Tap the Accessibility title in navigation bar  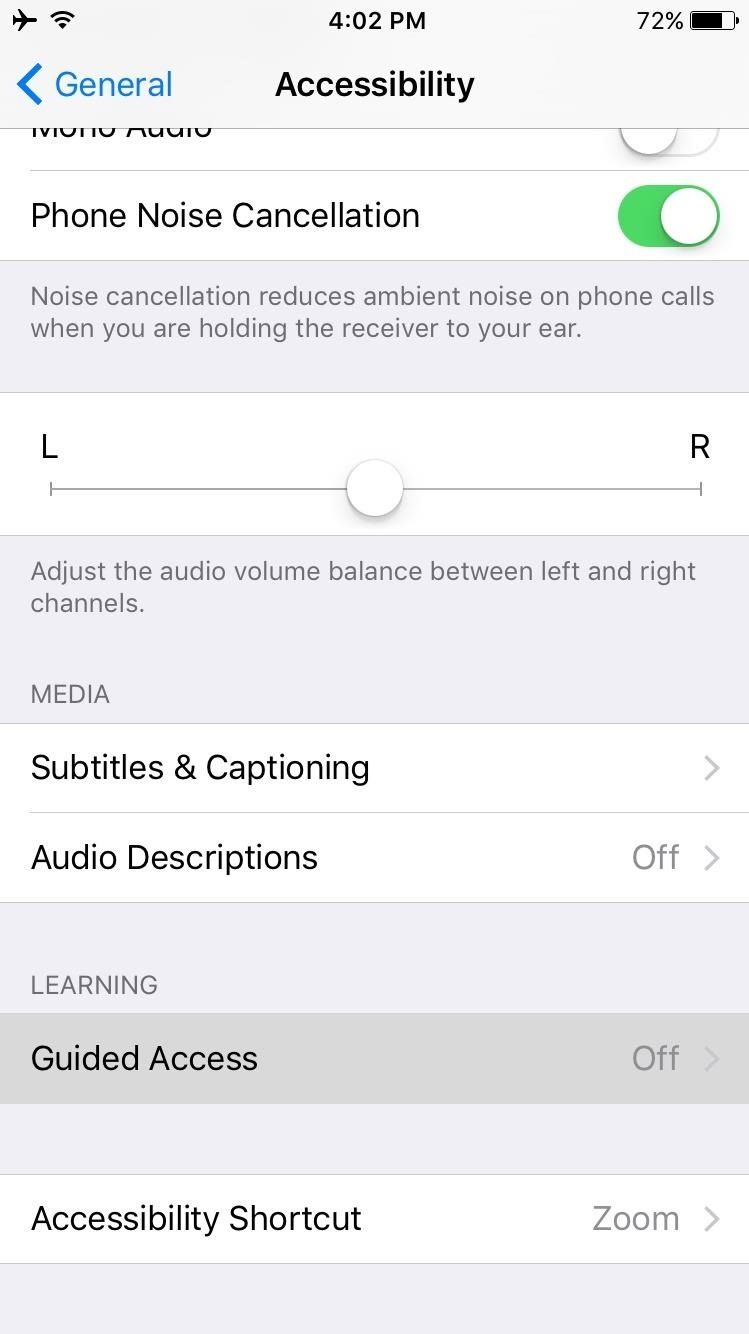[x=374, y=84]
